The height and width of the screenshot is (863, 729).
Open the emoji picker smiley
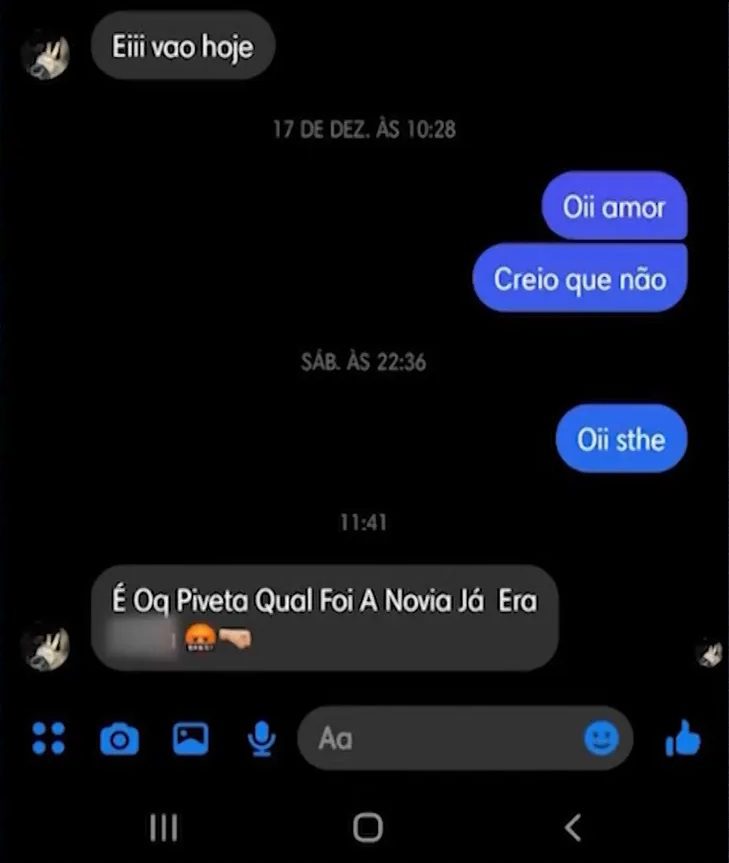602,739
